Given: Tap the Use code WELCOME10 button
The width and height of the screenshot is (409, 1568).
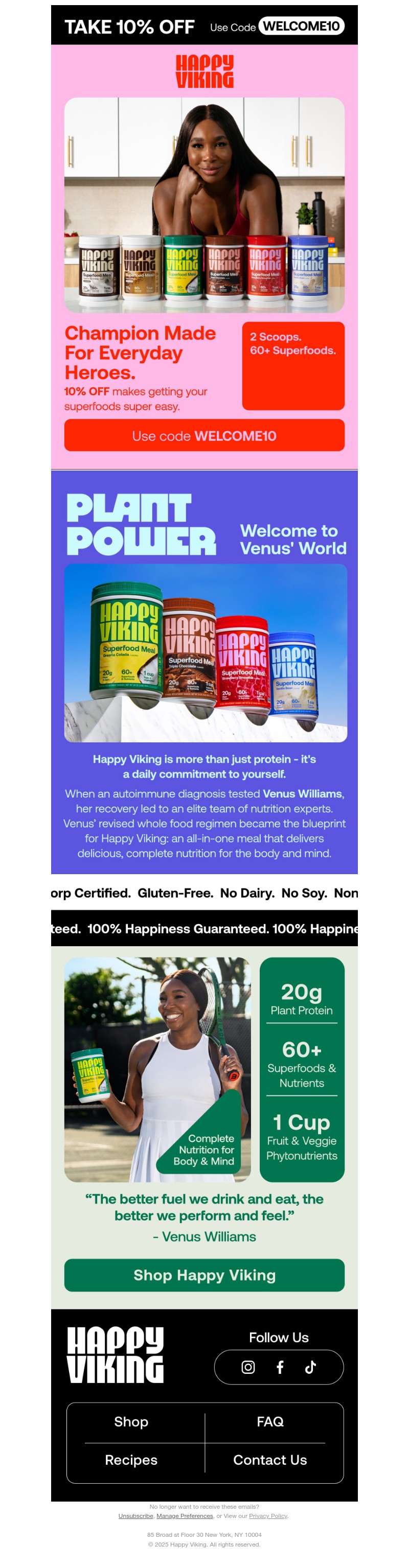Looking at the screenshot, I should point(204,435).
